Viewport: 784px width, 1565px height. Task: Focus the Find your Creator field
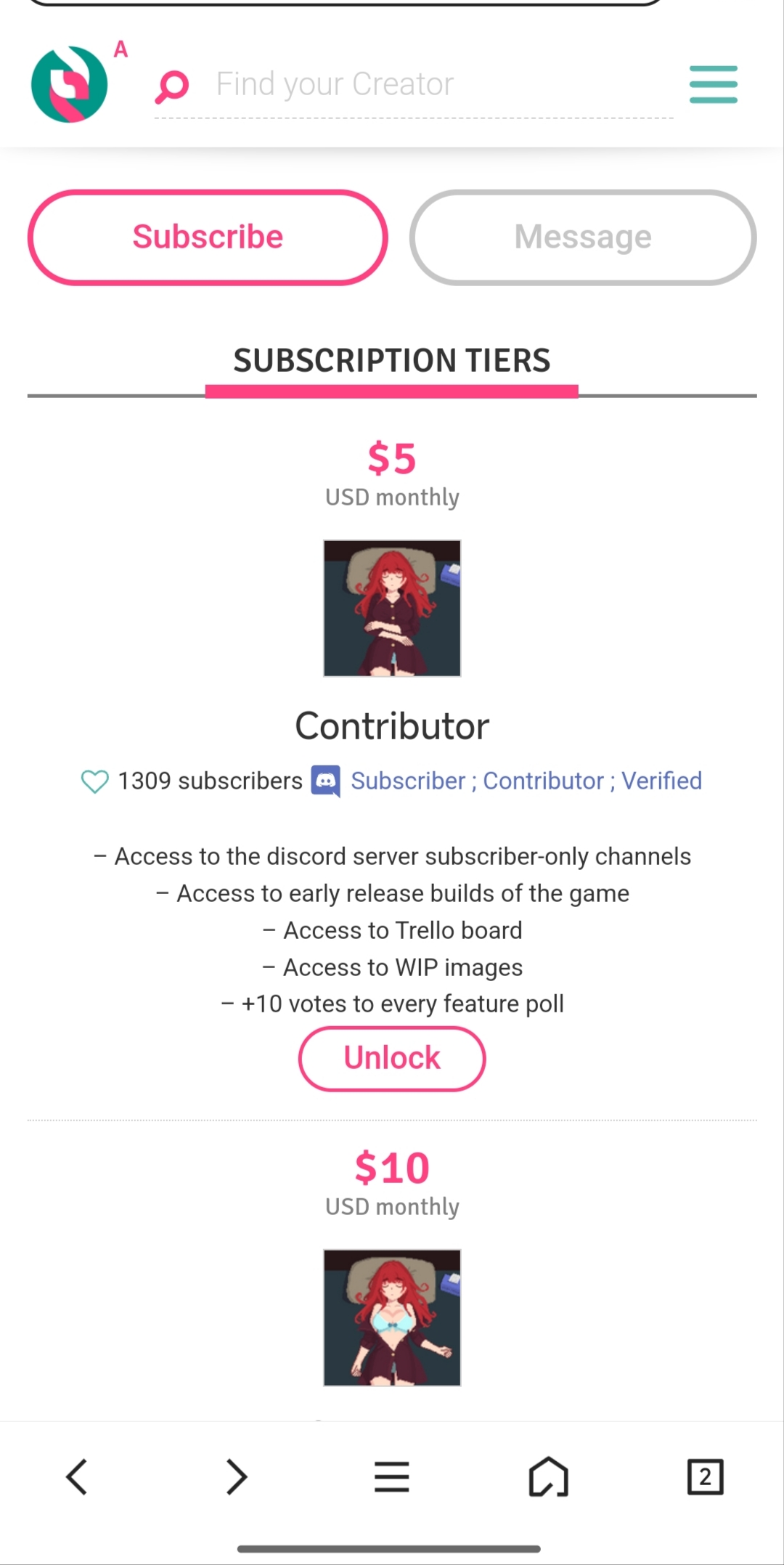pos(436,84)
